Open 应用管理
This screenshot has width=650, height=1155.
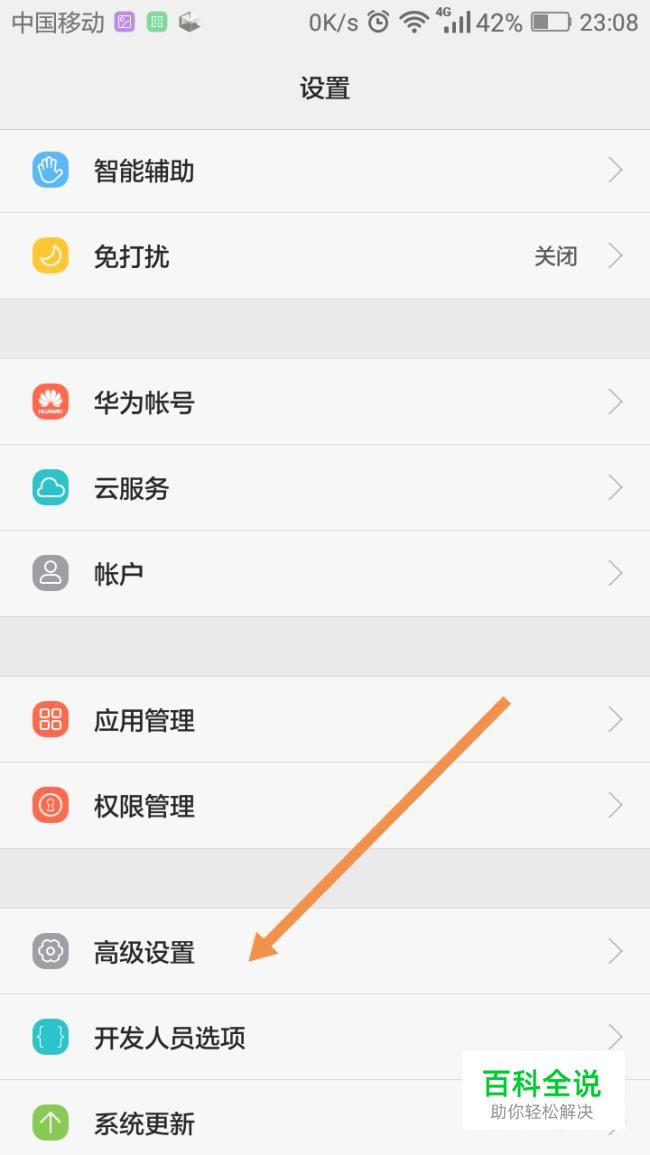coord(325,720)
